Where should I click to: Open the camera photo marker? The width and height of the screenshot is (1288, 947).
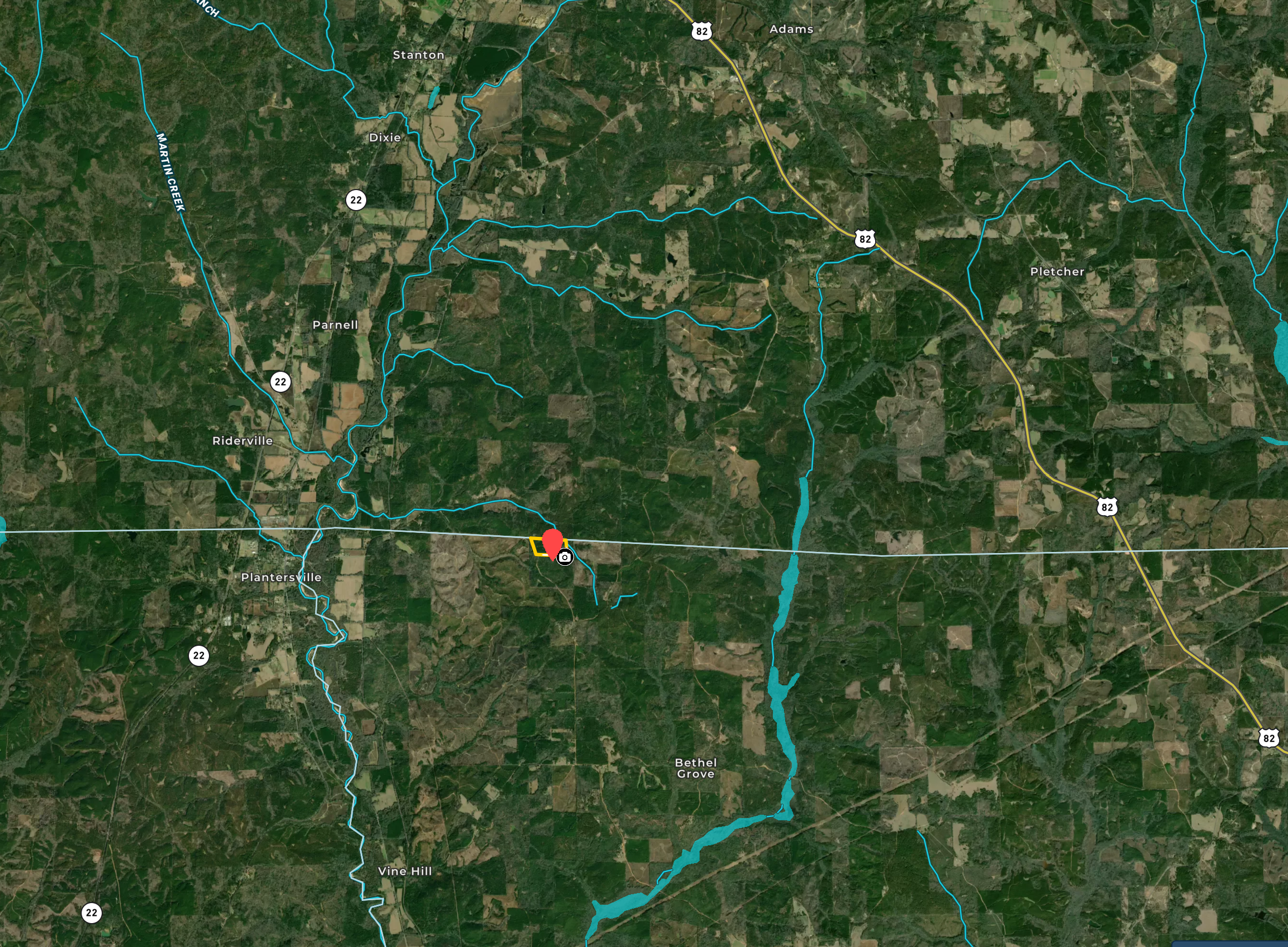[x=565, y=557]
